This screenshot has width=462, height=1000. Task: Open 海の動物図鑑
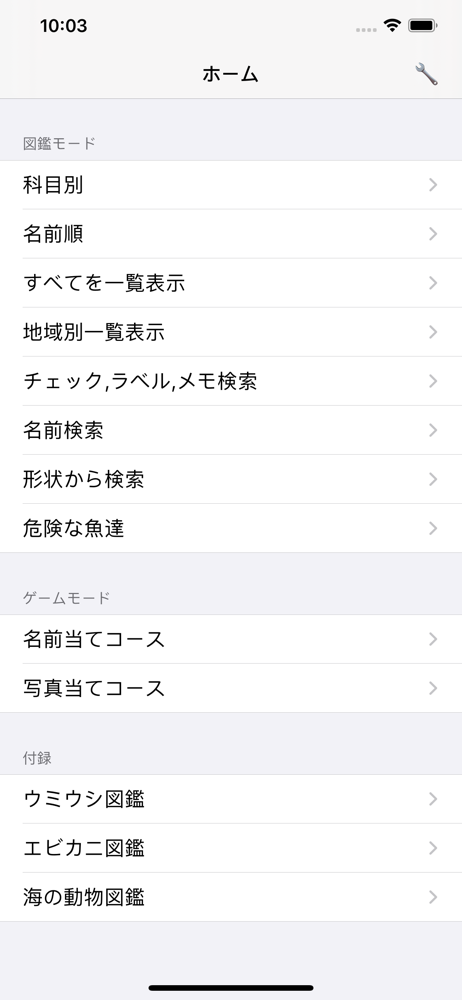pos(231,897)
